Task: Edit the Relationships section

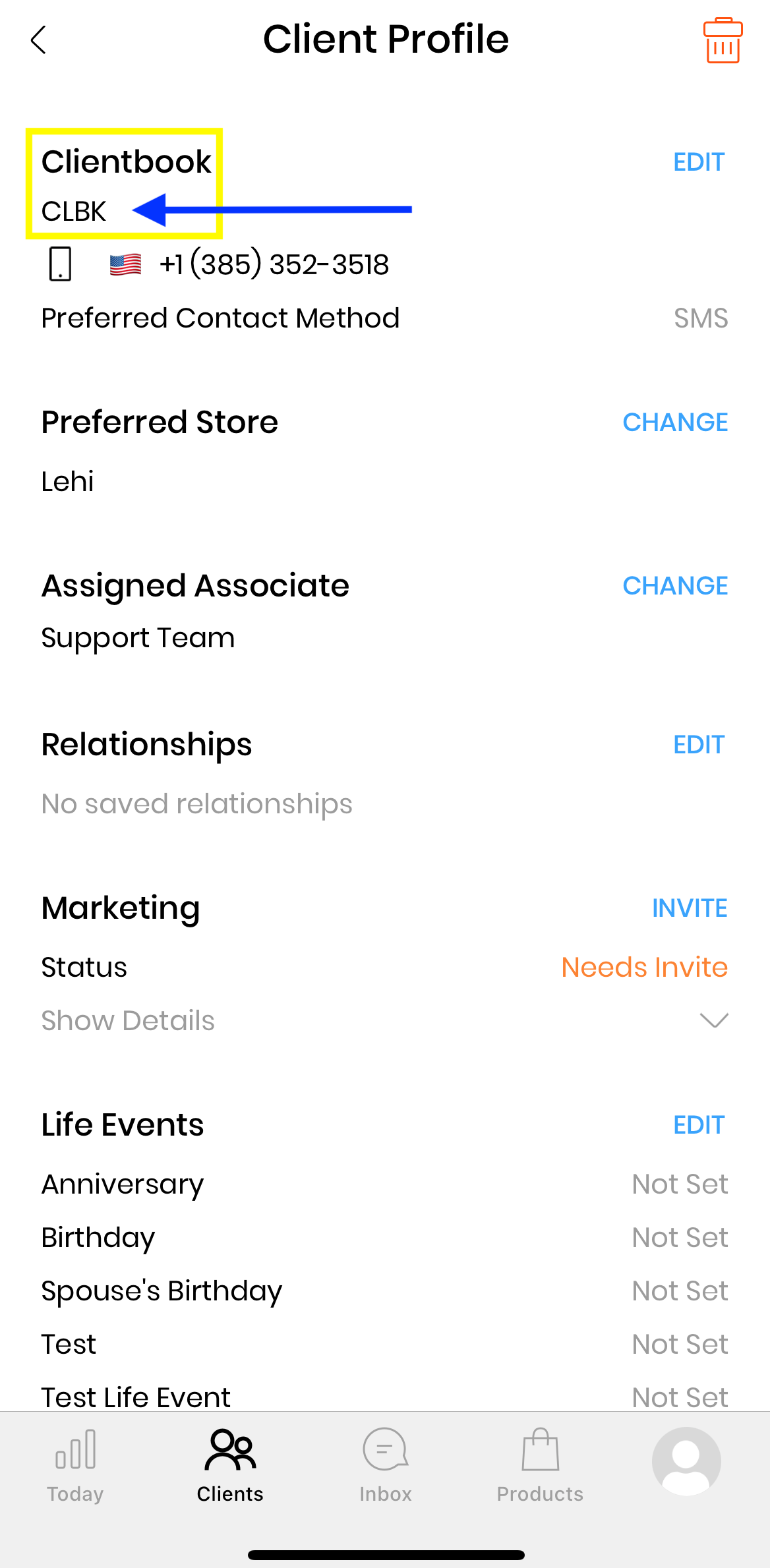Action: pyautogui.click(x=698, y=745)
